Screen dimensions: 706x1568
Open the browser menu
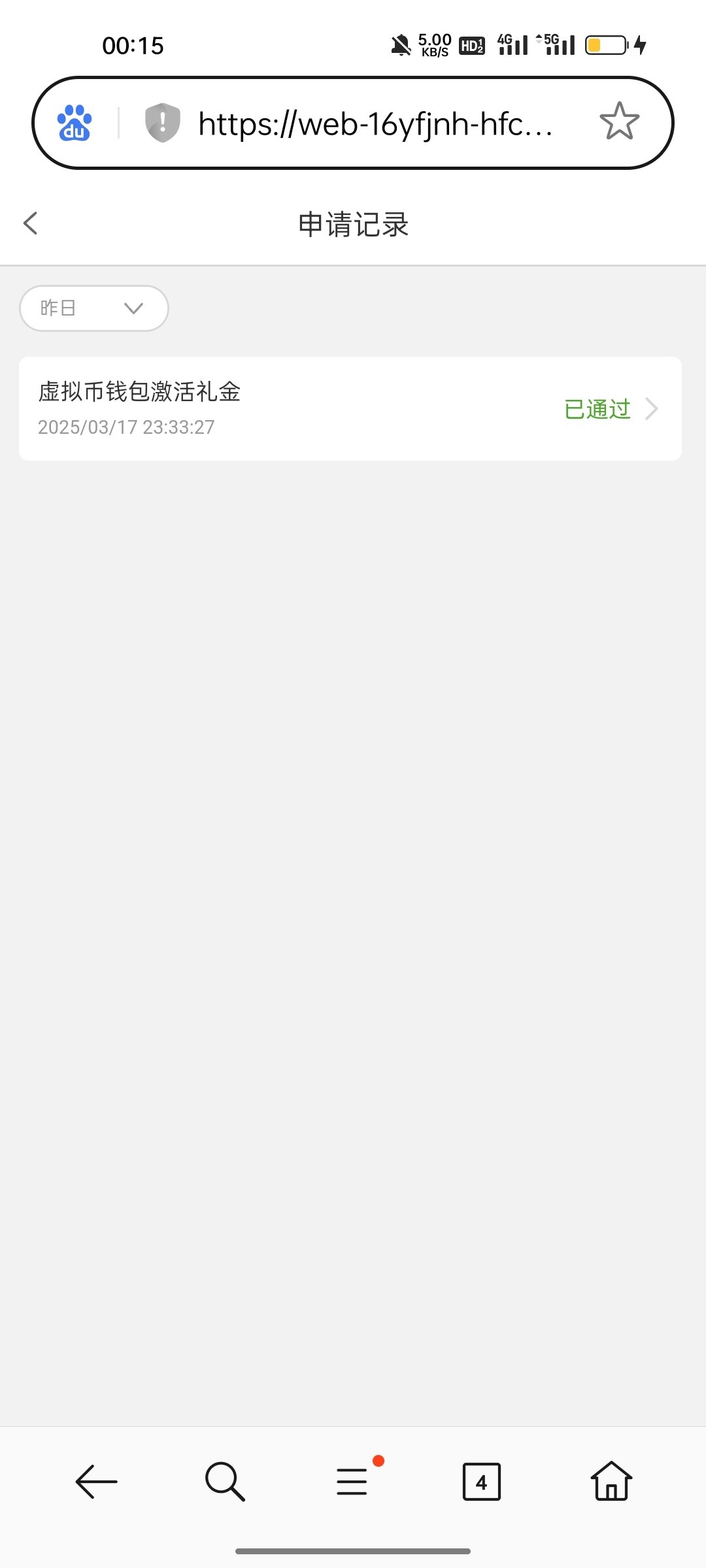352,1481
